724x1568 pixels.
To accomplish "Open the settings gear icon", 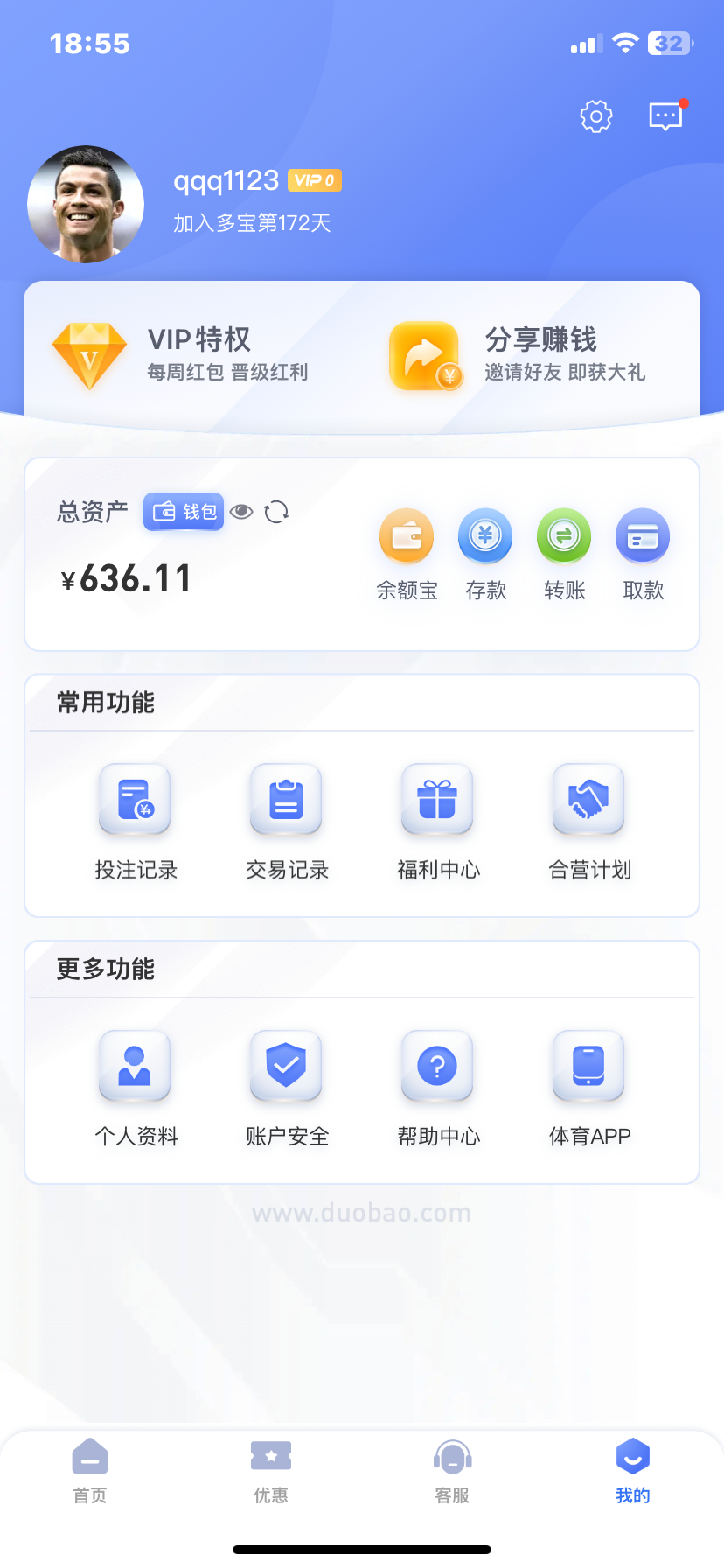I will click(x=596, y=115).
